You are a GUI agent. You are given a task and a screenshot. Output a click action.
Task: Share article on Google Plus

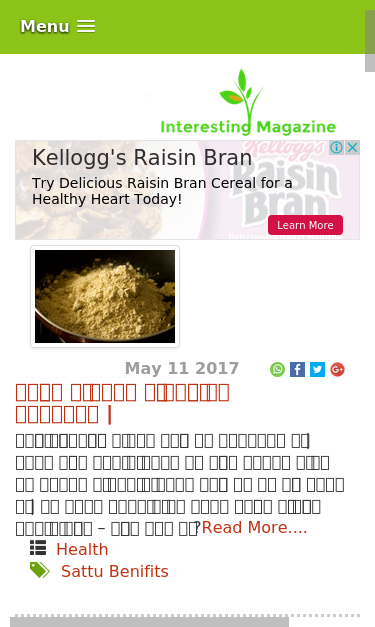click(337, 369)
